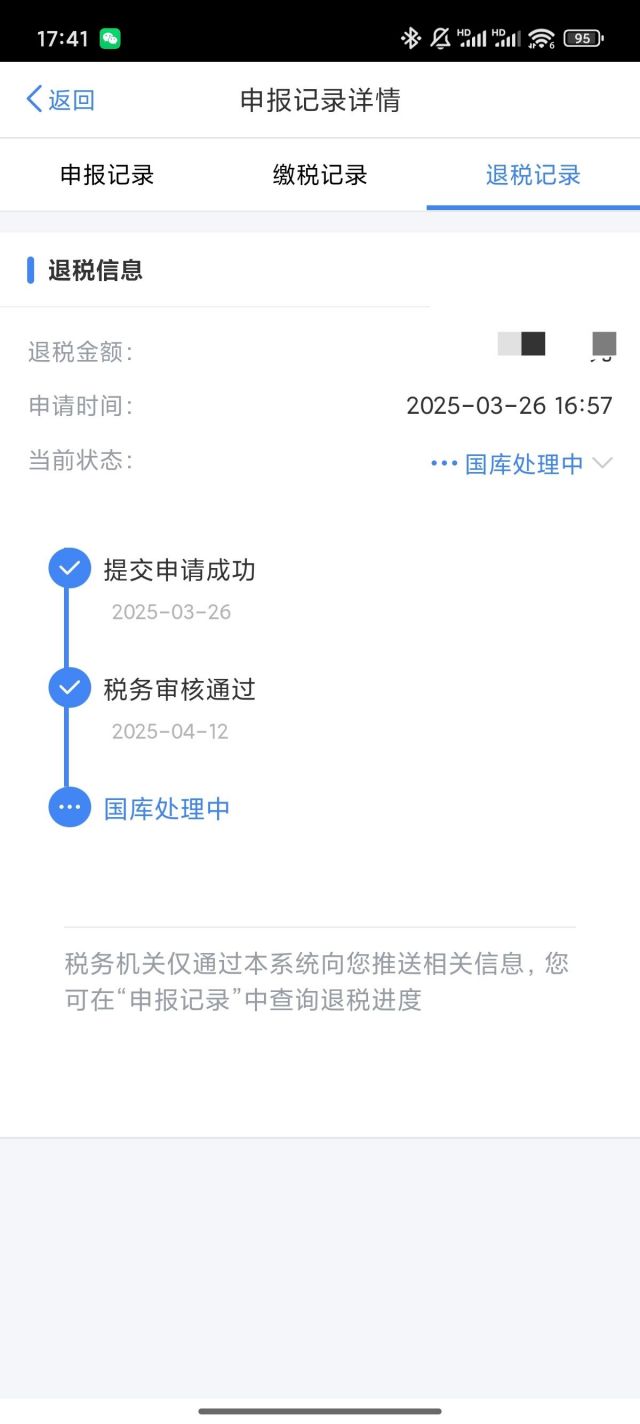Go back via the 返回 button
Viewport: 640px width, 1424px height.
[60, 100]
